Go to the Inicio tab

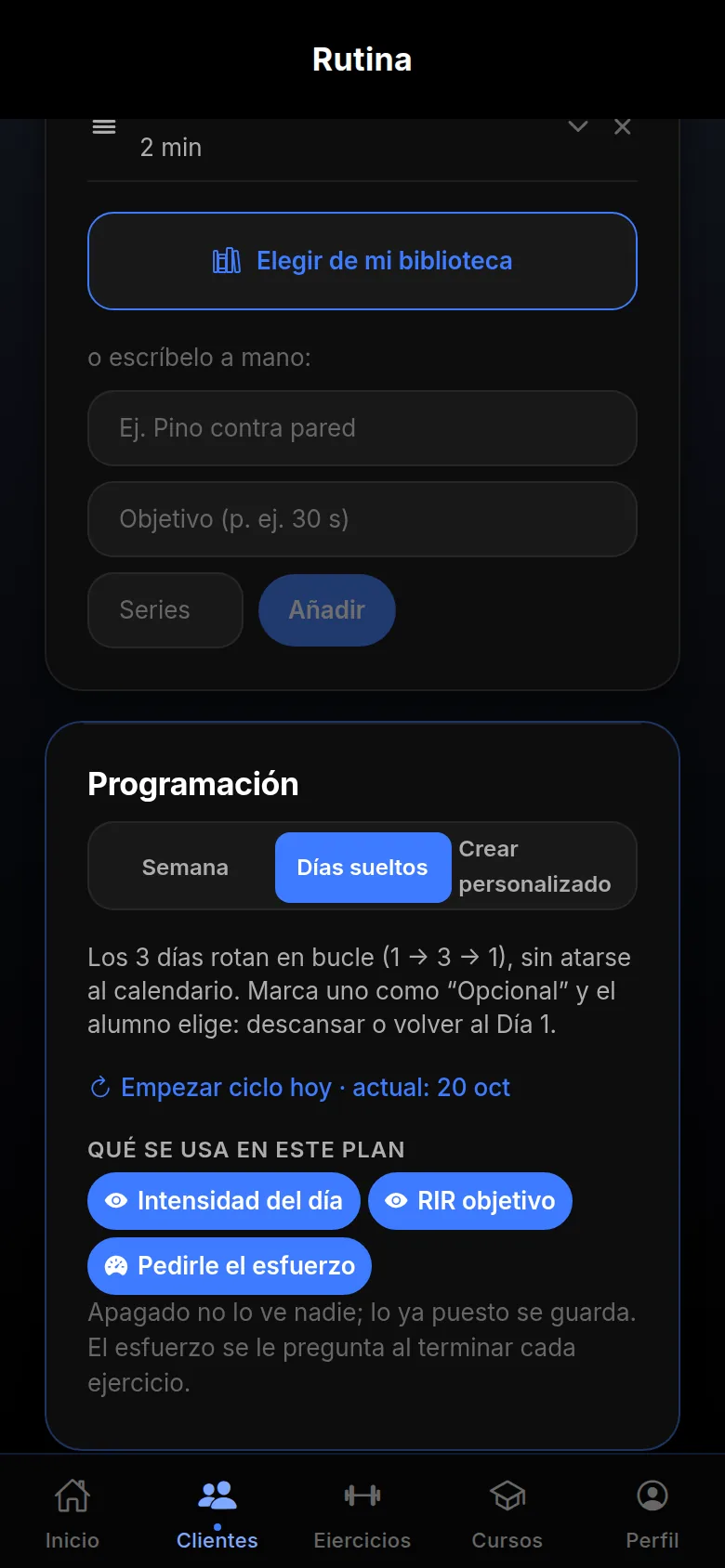72,1513
